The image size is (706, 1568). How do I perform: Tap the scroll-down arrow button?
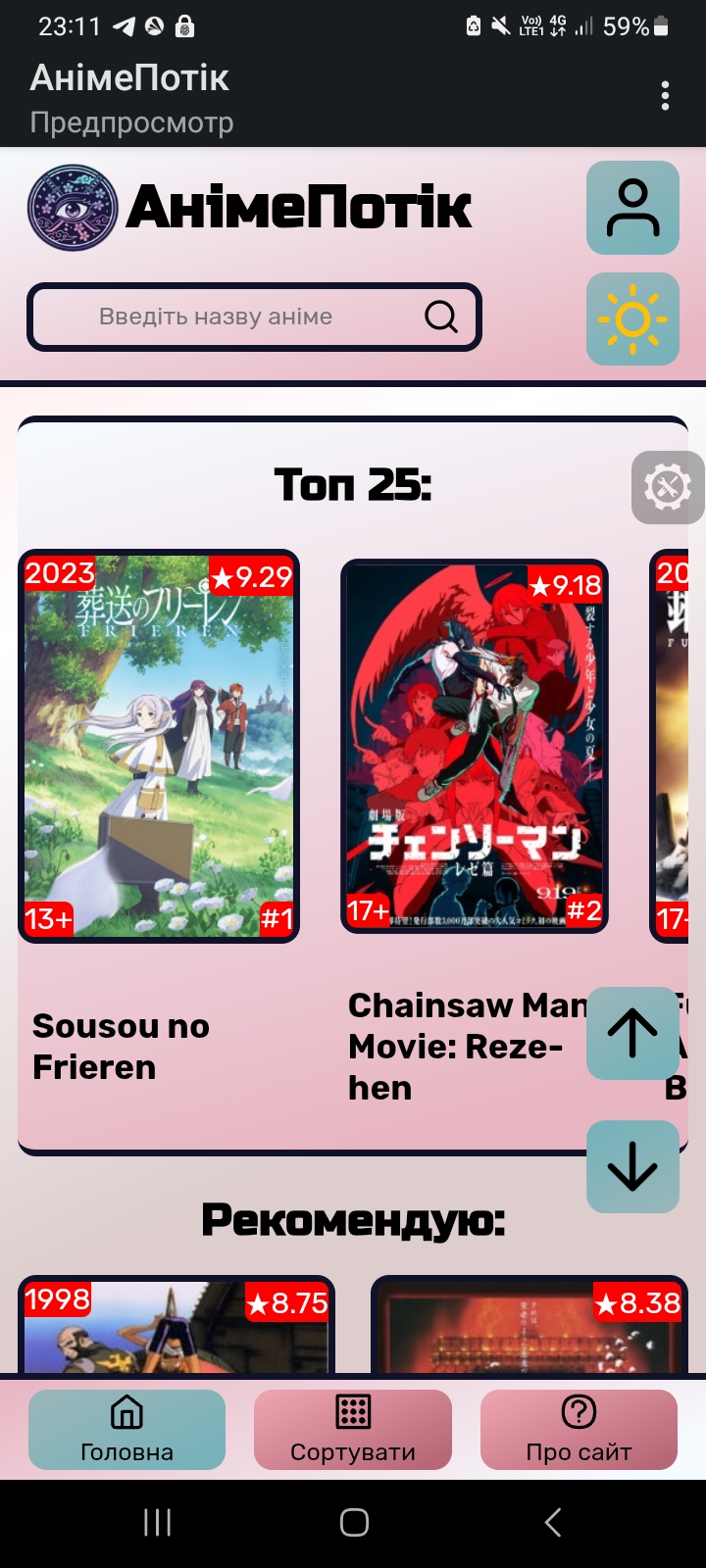(632, 1166)
